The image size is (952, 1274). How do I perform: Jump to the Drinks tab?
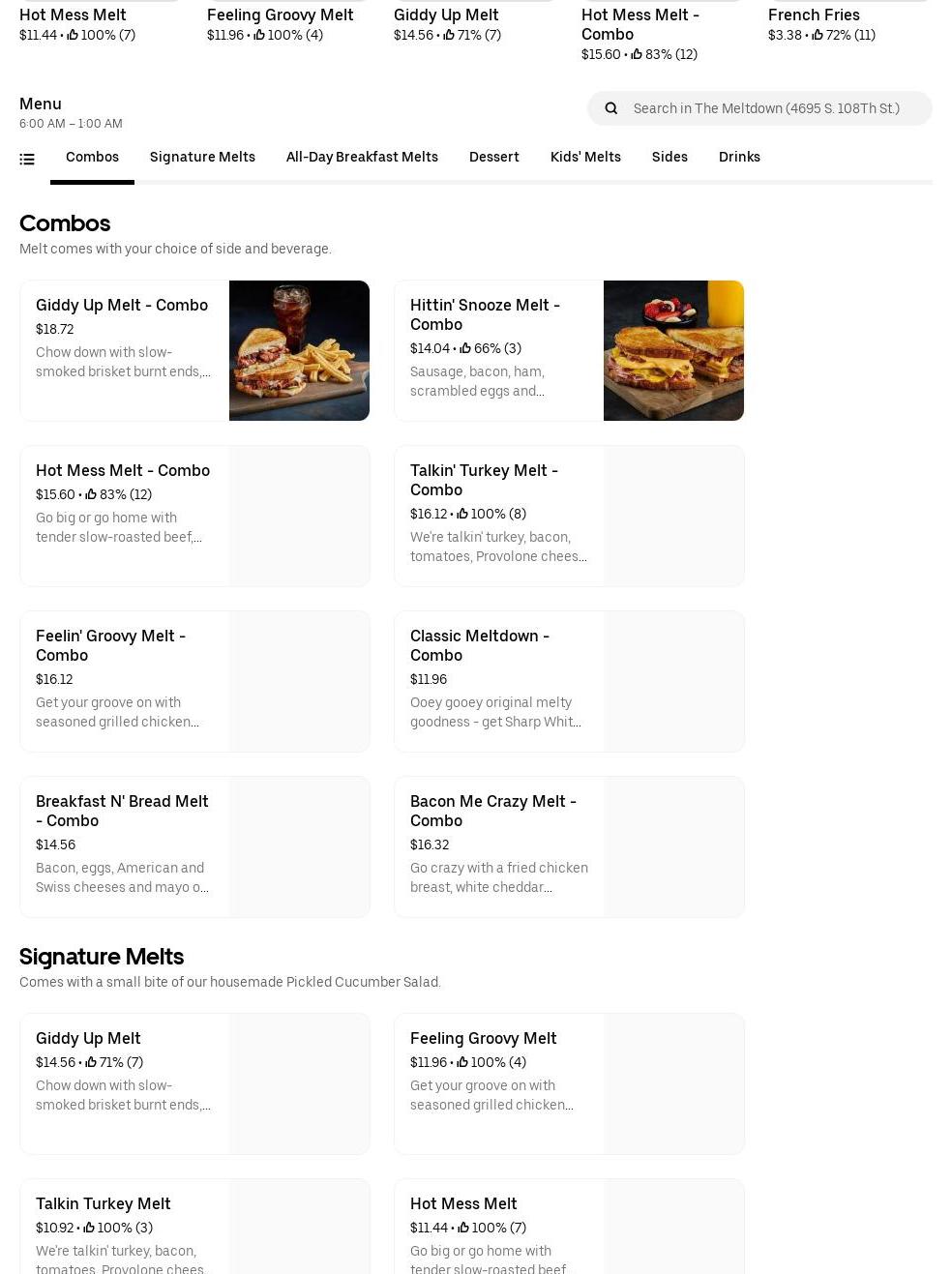[739, 157]
